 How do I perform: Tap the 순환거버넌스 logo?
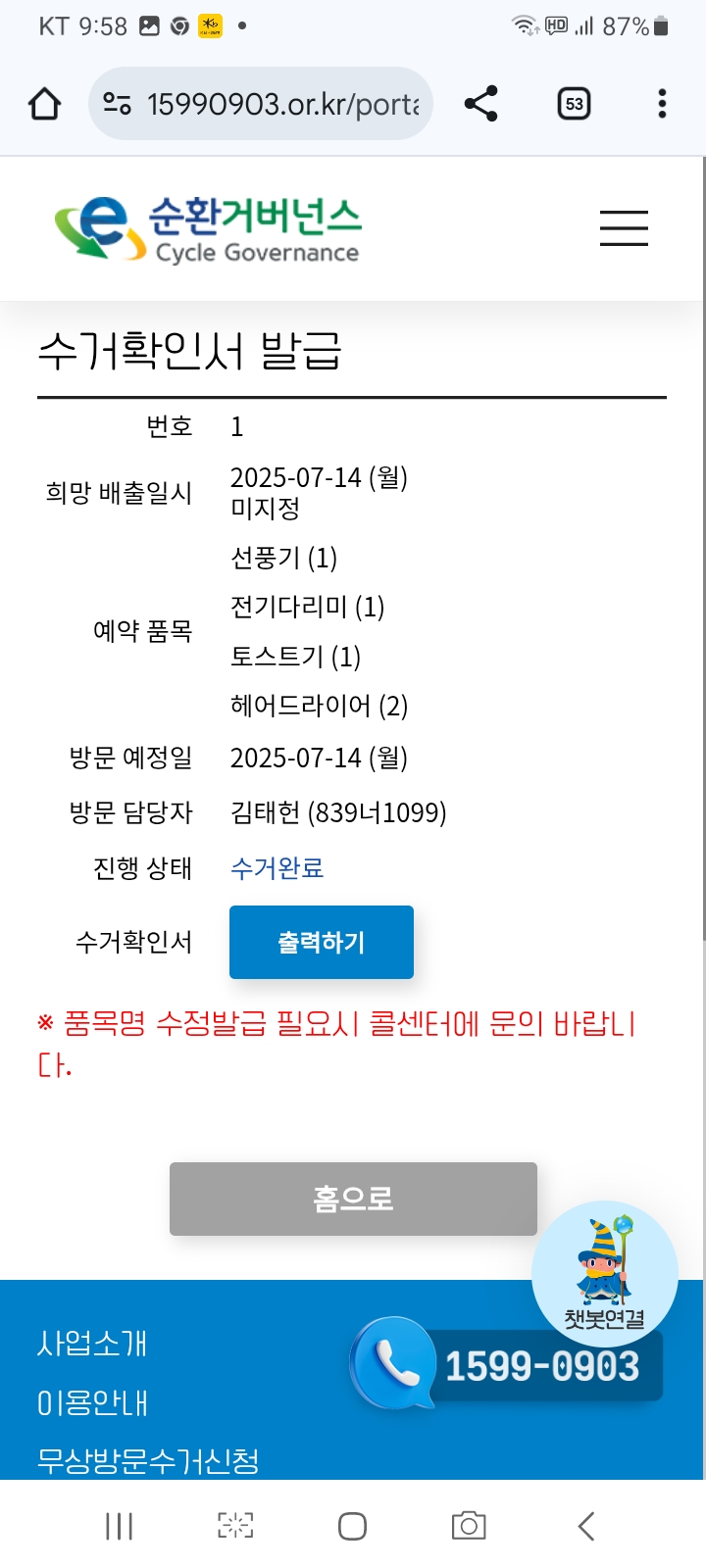coord(208,228)
